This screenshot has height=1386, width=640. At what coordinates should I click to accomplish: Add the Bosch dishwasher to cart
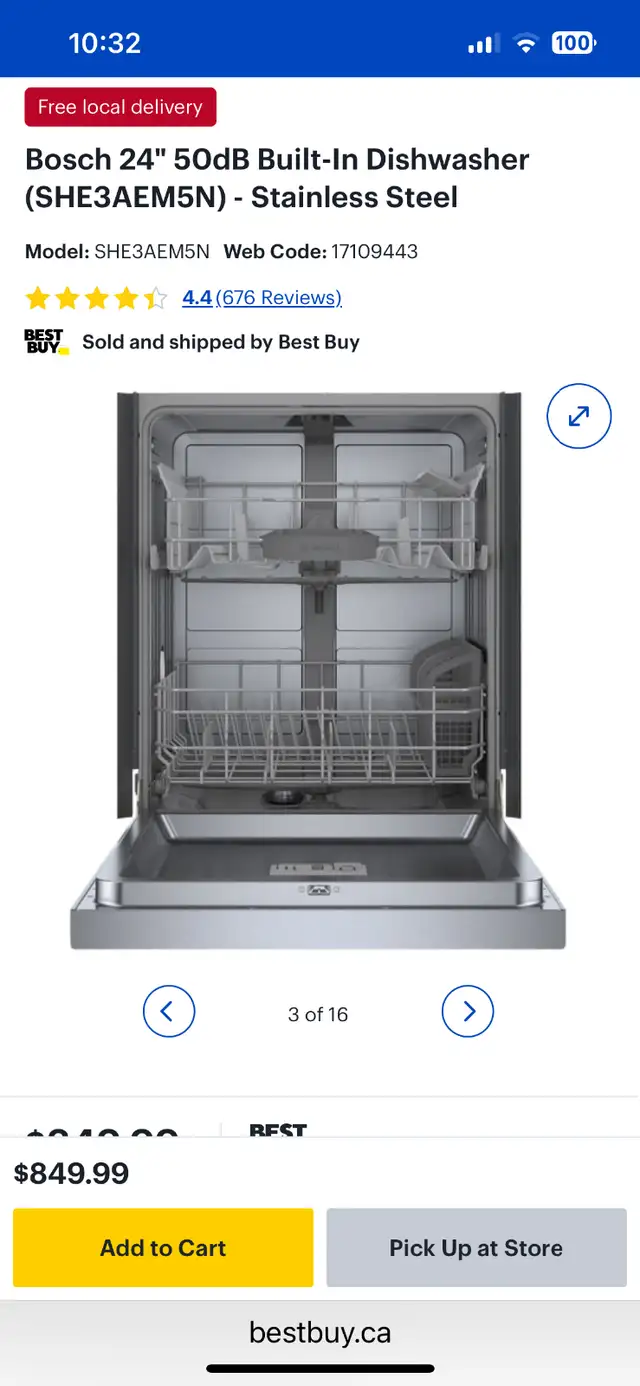pos(163,1248)
